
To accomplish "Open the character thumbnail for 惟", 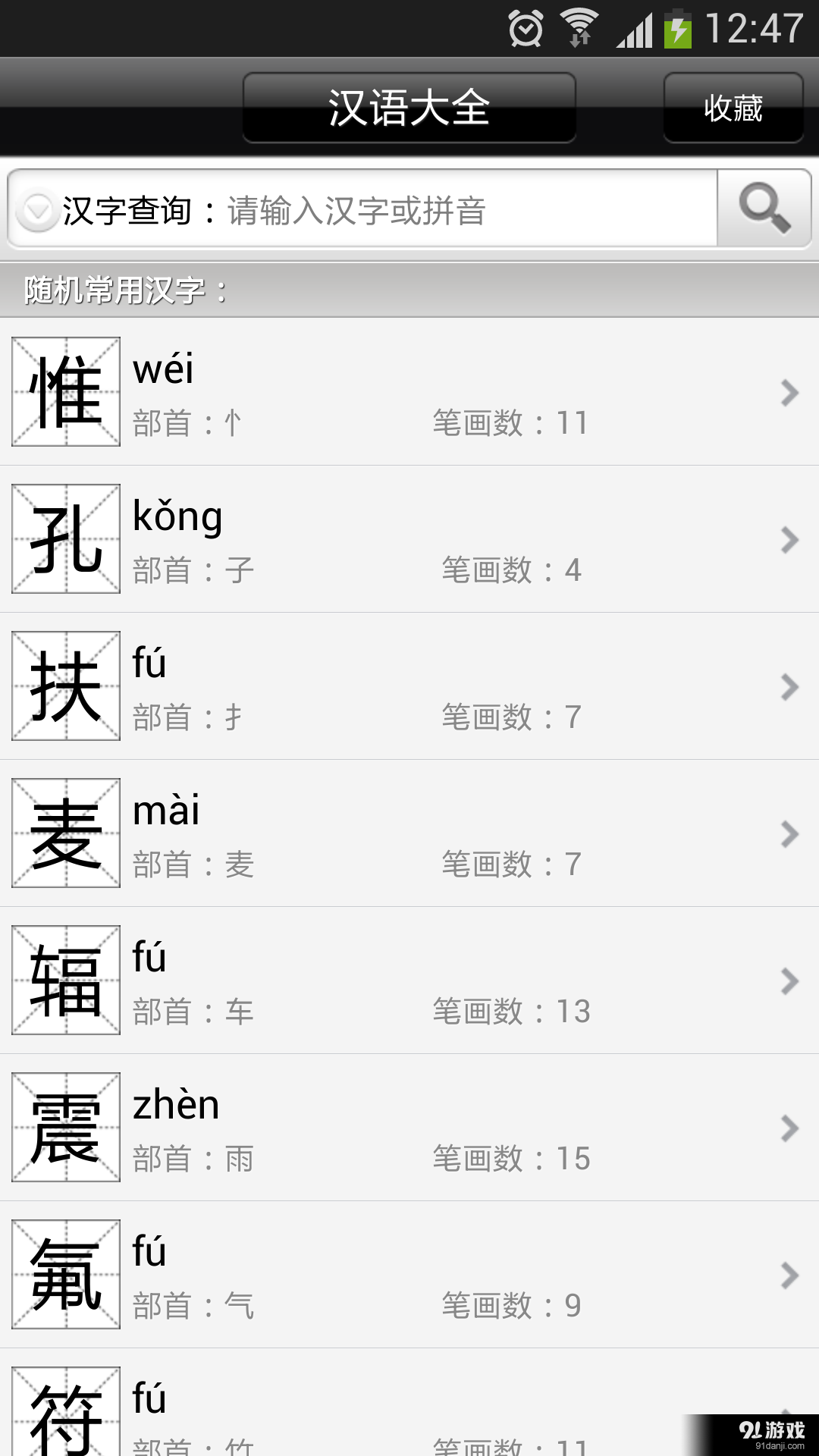I will (65, 391).
